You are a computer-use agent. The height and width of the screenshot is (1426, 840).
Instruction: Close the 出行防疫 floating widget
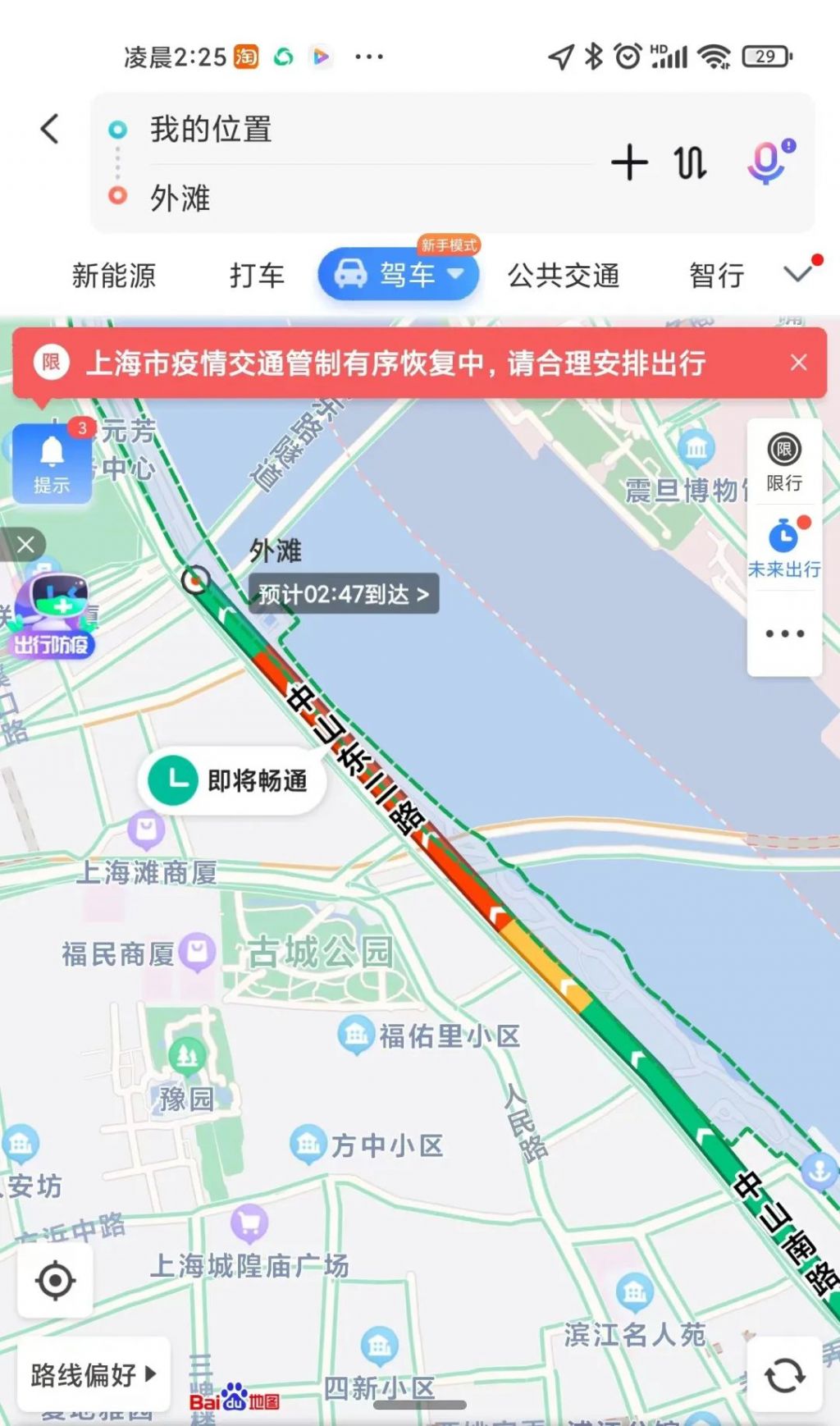point(25,544)
